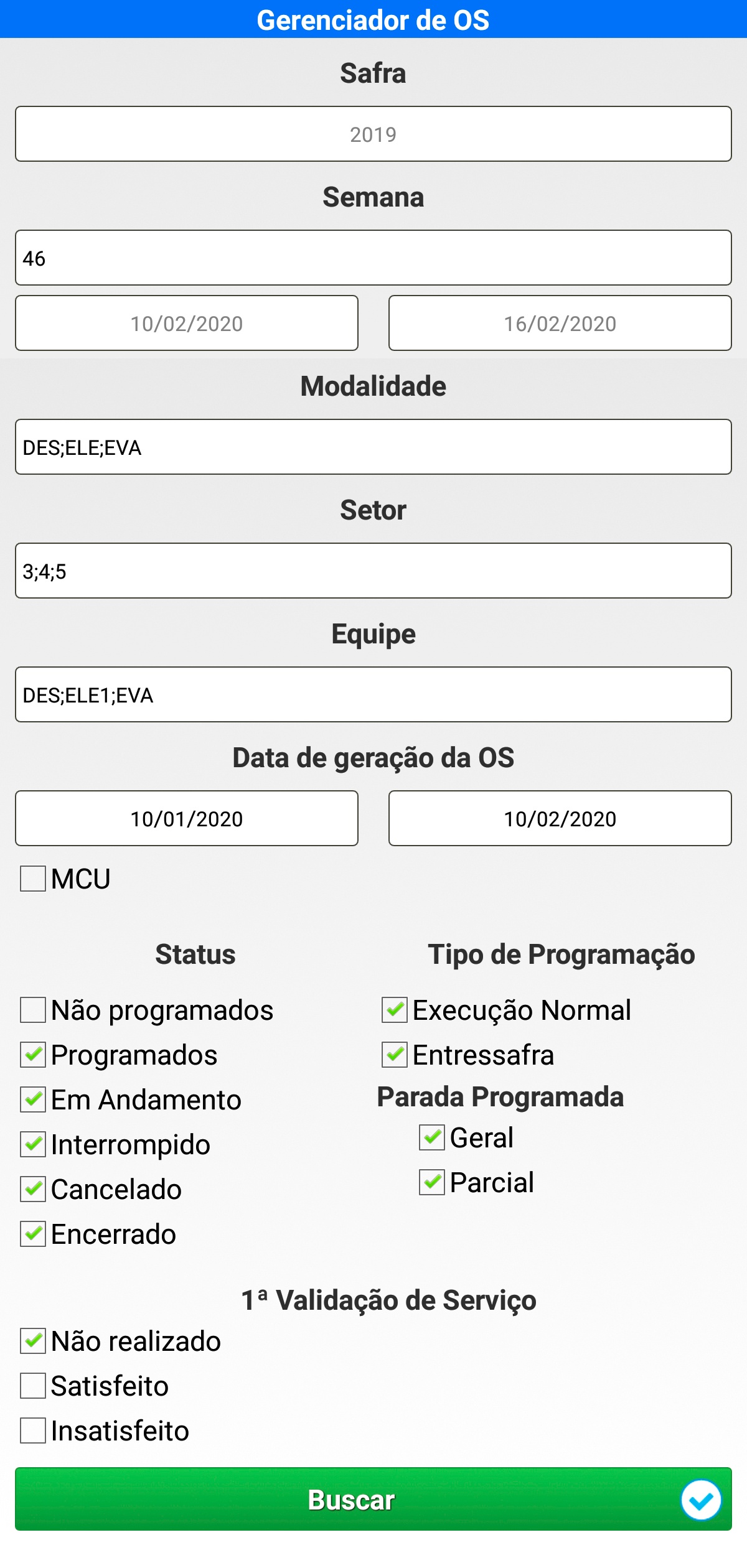Deselect the Interrompido checkbox
Viewport: 747px width, 1568px height.
[x=33, y=1144]
